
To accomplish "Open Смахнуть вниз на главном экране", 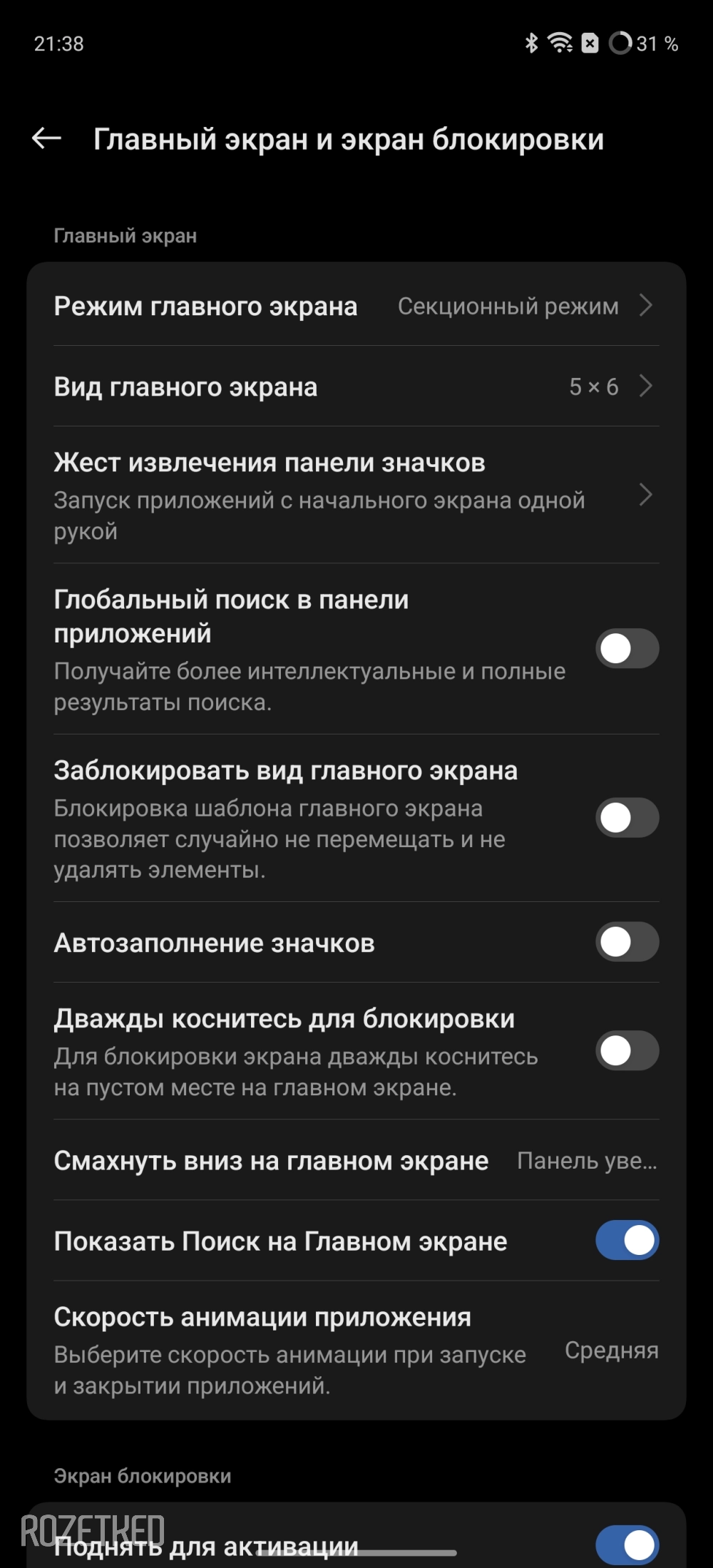I will coord(355,1161).
